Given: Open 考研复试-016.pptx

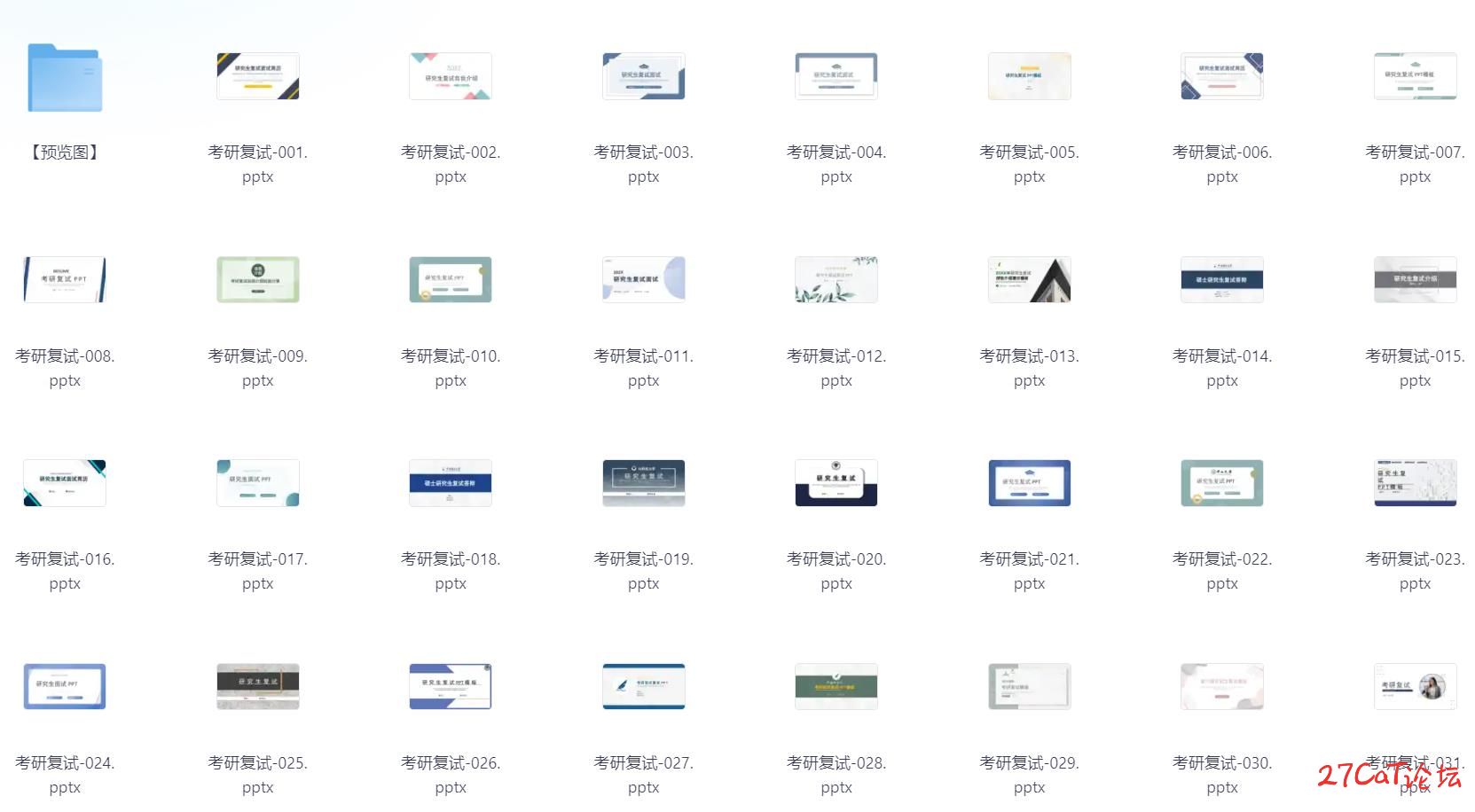Looking at the screenshot, I should point(65,483).
